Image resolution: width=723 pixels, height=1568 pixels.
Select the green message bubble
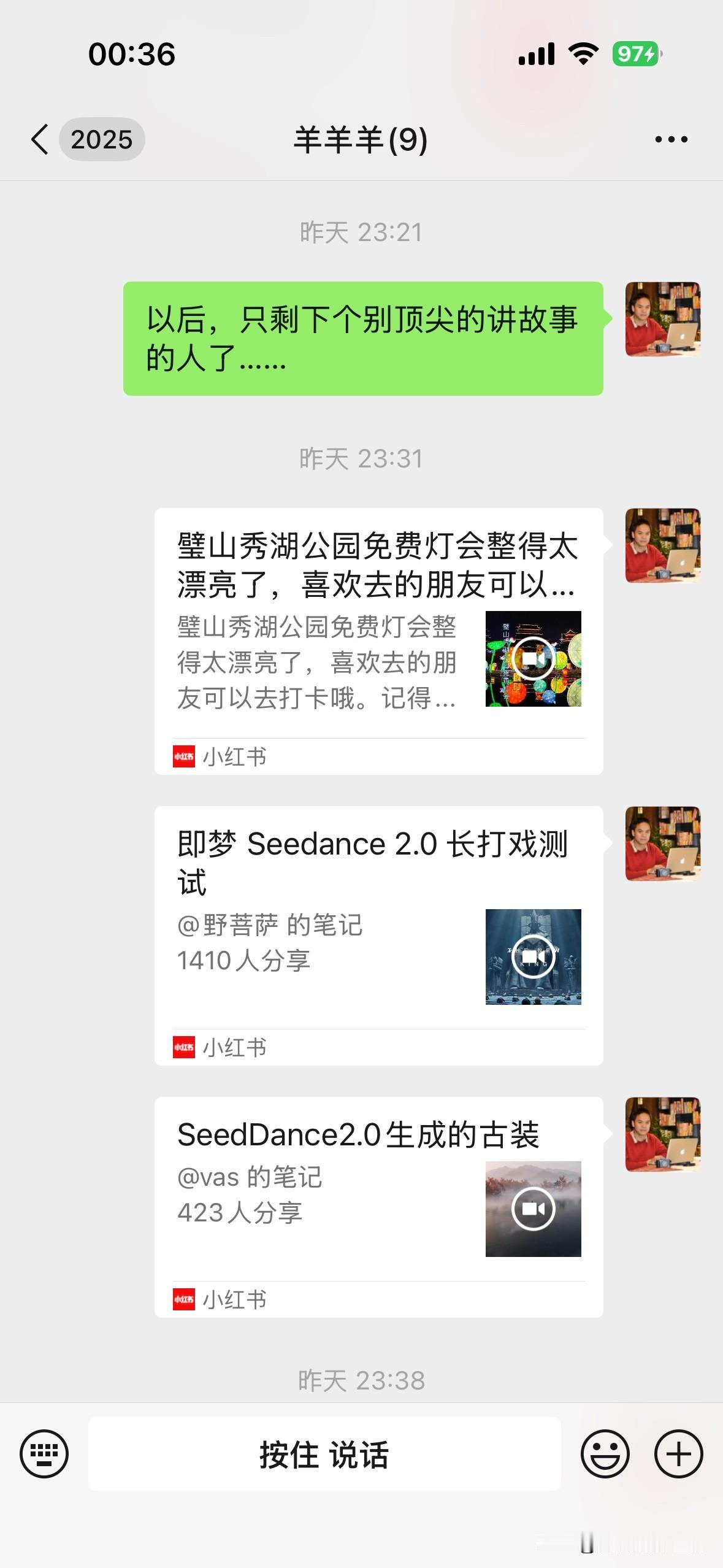[364, 337]
